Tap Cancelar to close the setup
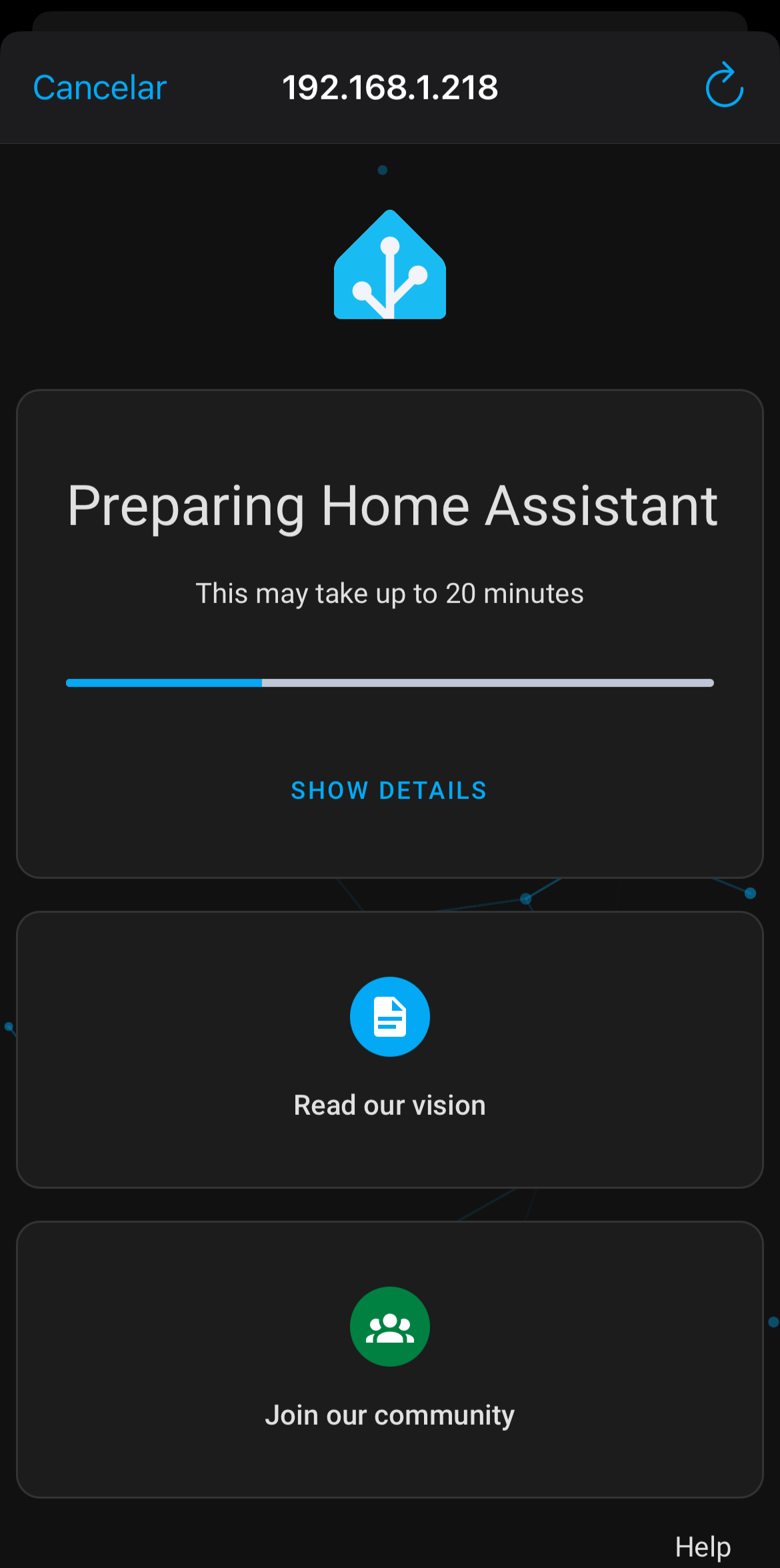Viewport: 780px width, 1568px height. tap(100, 88)
